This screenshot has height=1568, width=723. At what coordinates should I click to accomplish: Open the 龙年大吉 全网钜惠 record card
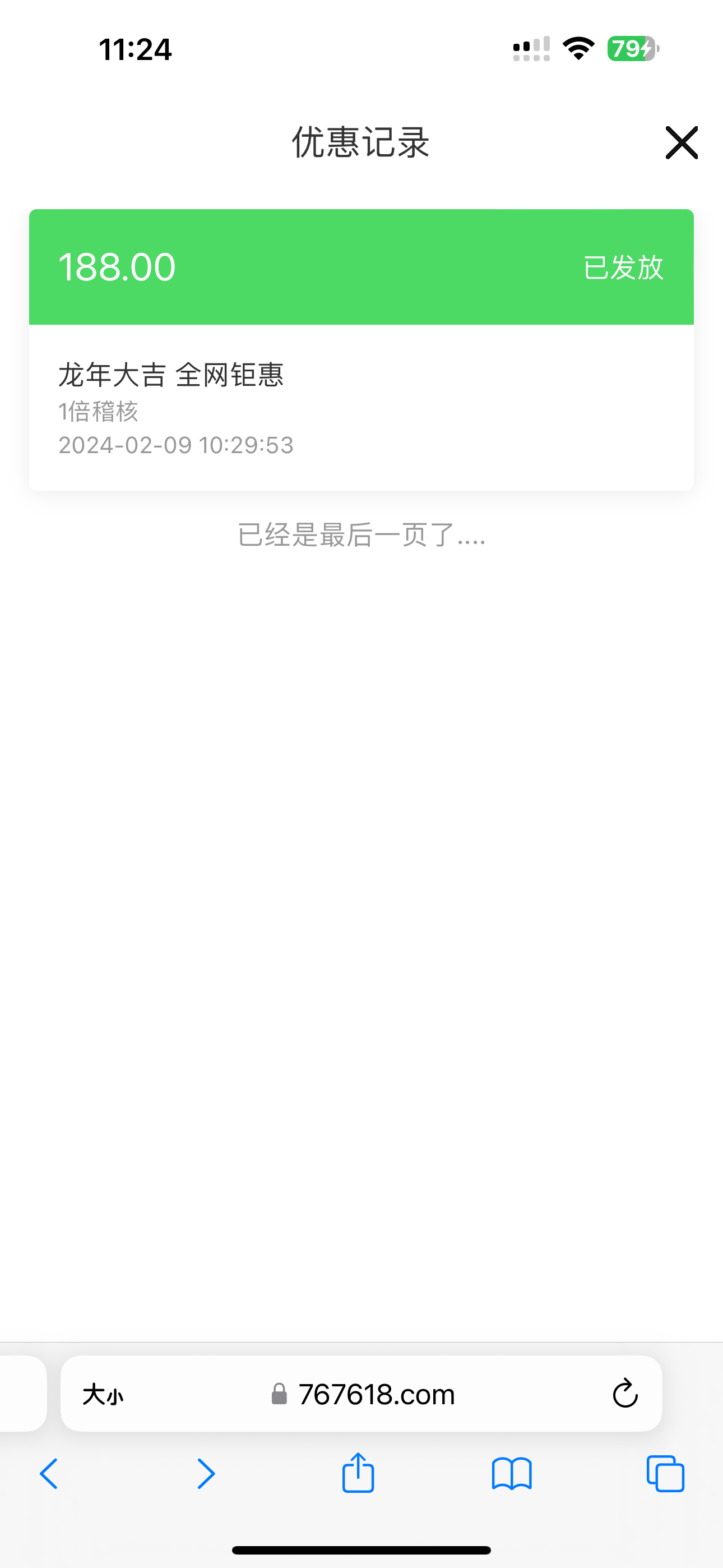(361, 406)
